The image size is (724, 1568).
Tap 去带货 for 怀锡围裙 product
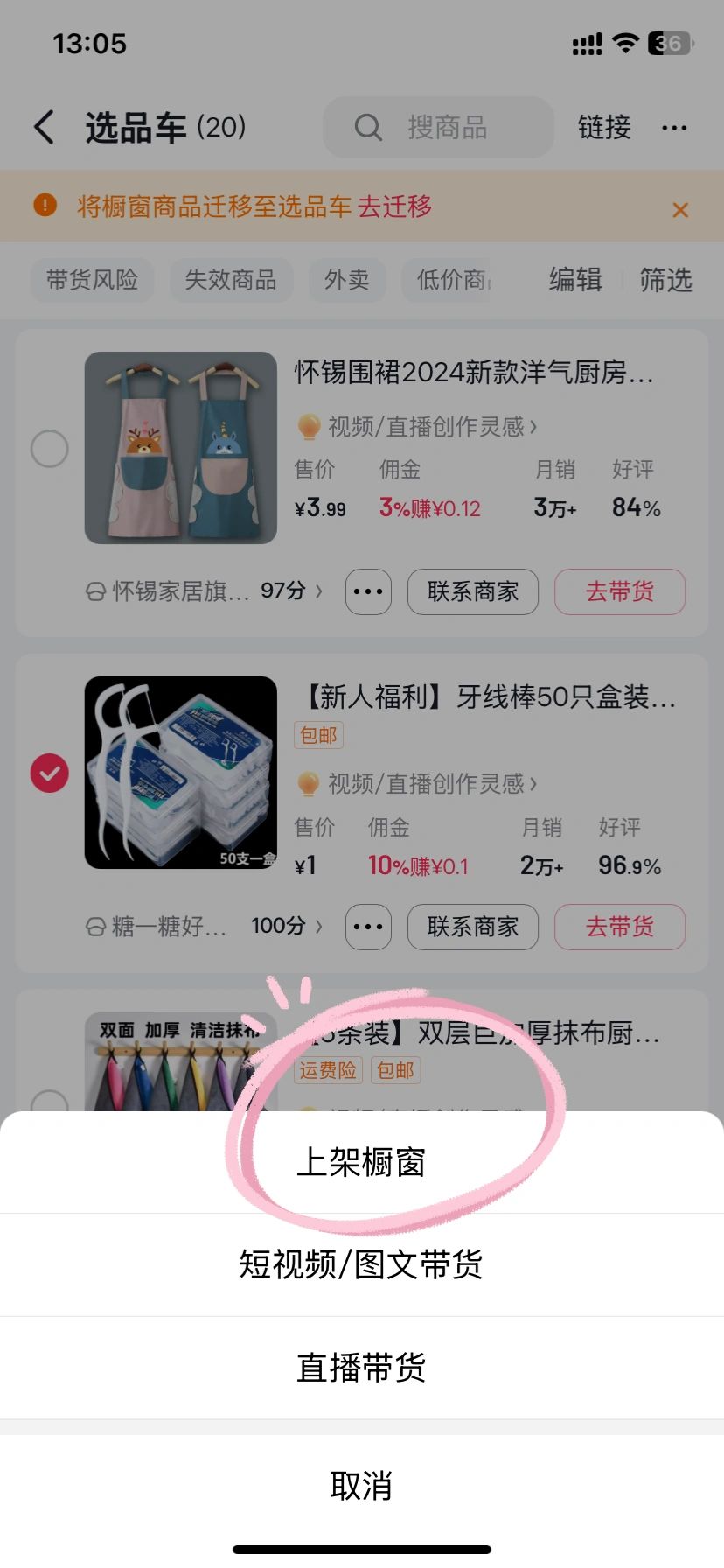tap(619, 591)
